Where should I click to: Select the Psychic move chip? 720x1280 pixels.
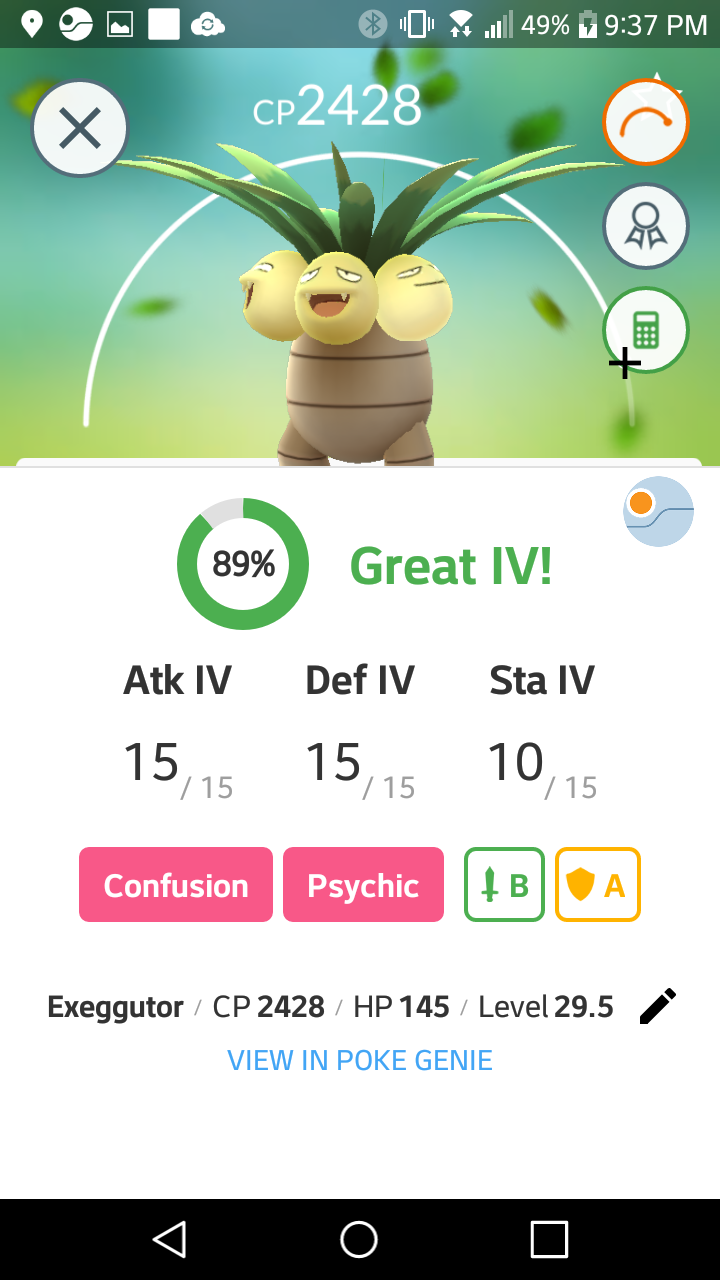point(363,885)
